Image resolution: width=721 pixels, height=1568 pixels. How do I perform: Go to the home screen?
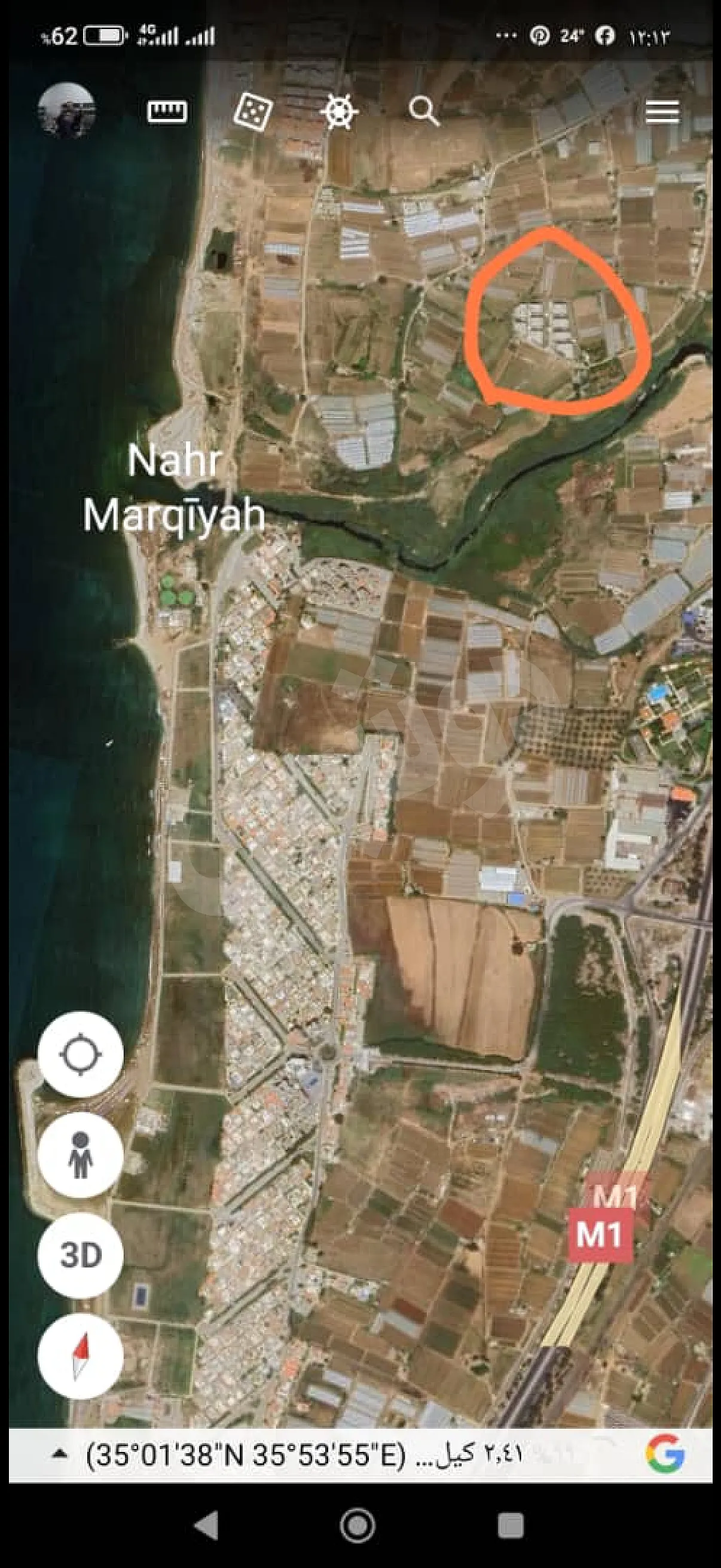point(358,1526)
